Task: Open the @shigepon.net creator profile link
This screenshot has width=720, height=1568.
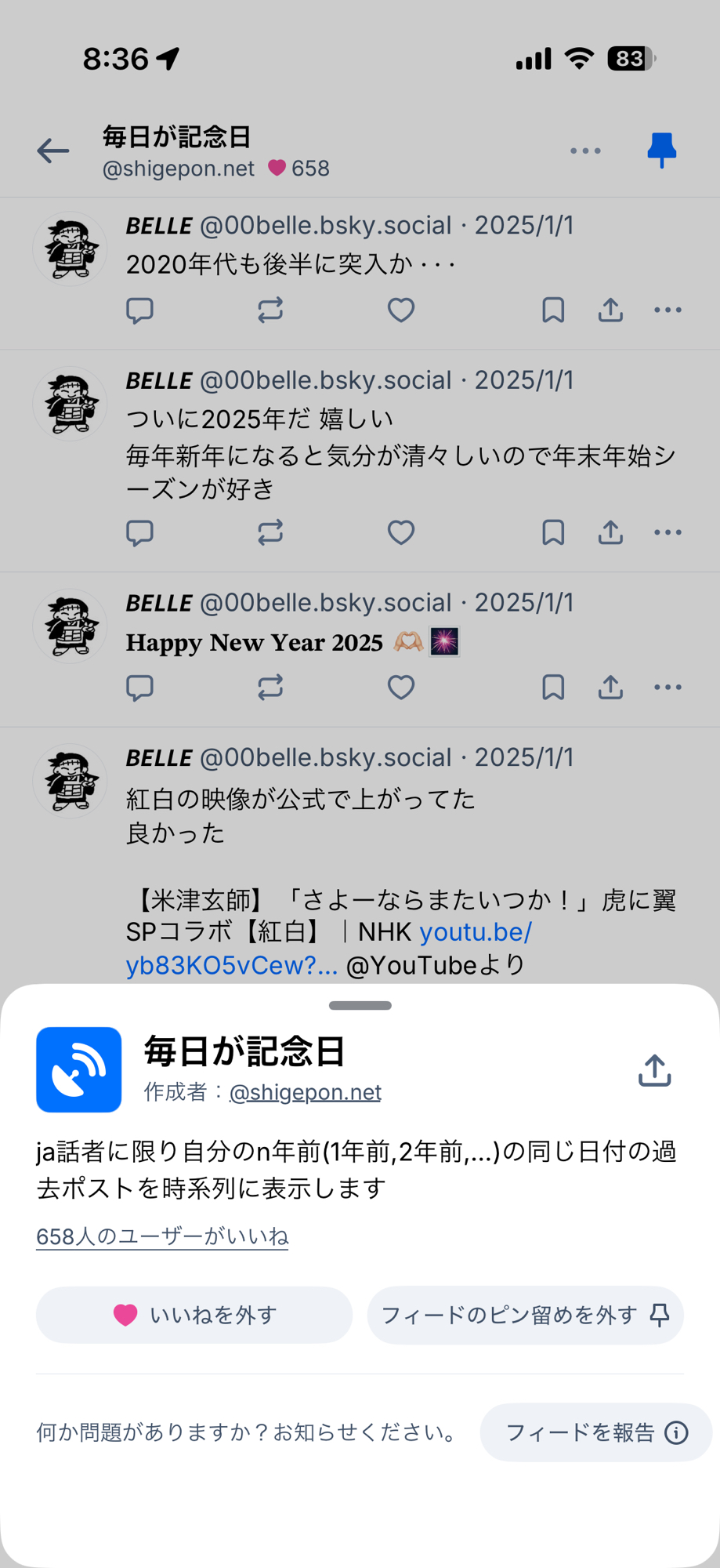Action: click(x=305, y=1092)
